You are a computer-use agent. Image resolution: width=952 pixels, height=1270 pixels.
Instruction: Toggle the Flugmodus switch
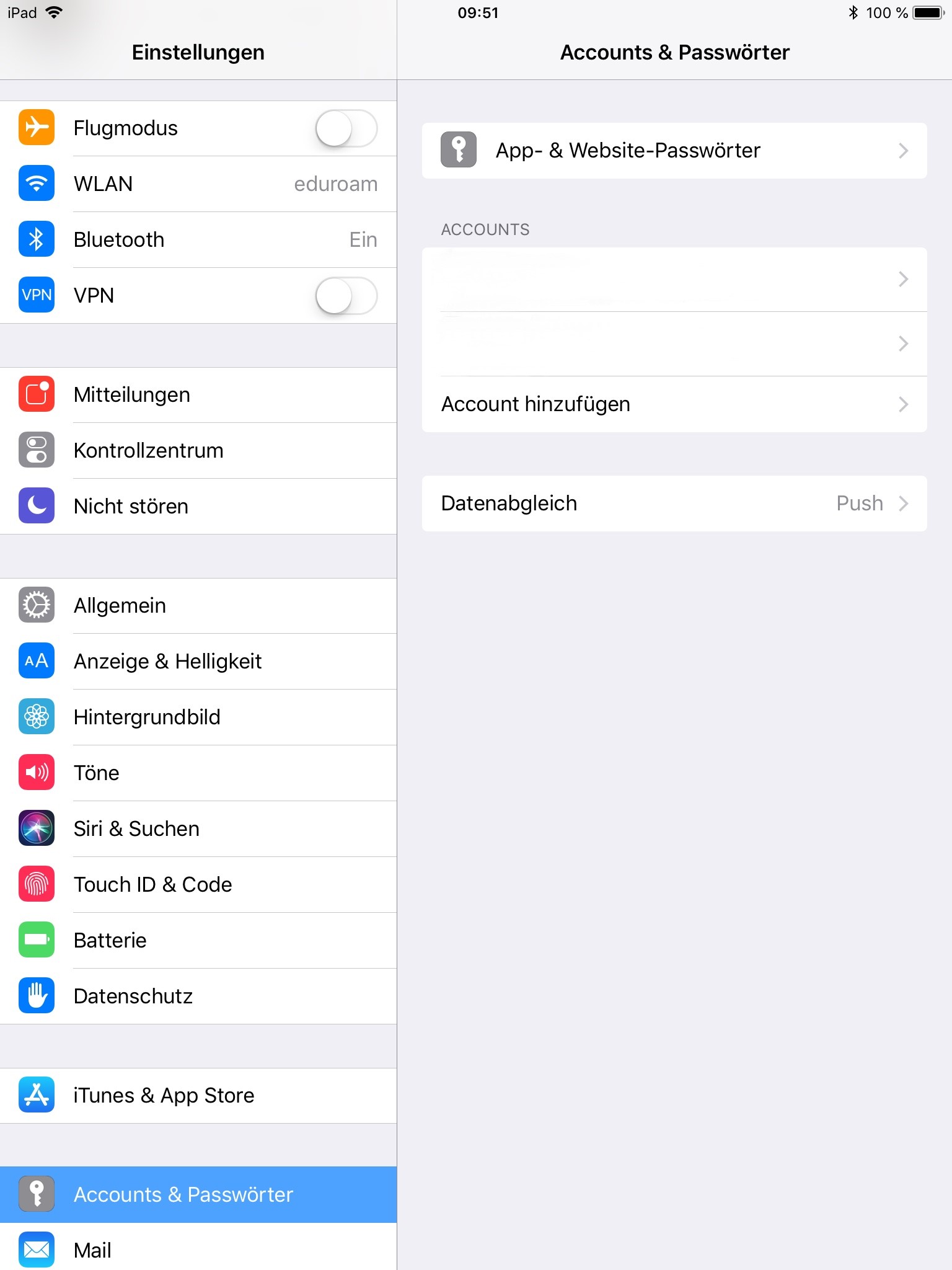tap(346, 128)
